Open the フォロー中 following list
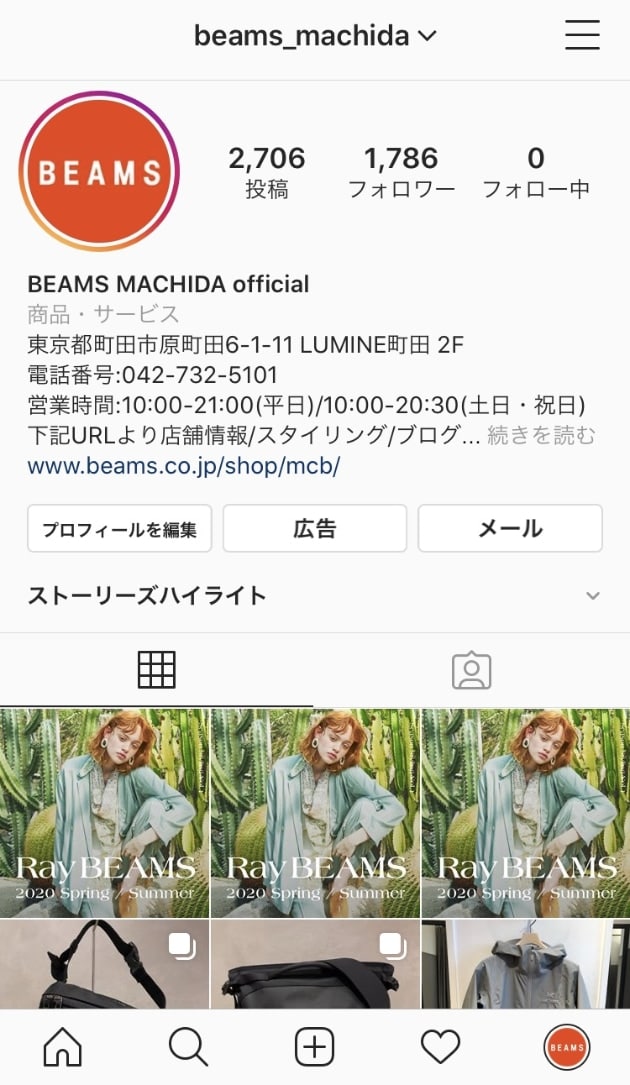630x1085 pixels. coord(536,172)
